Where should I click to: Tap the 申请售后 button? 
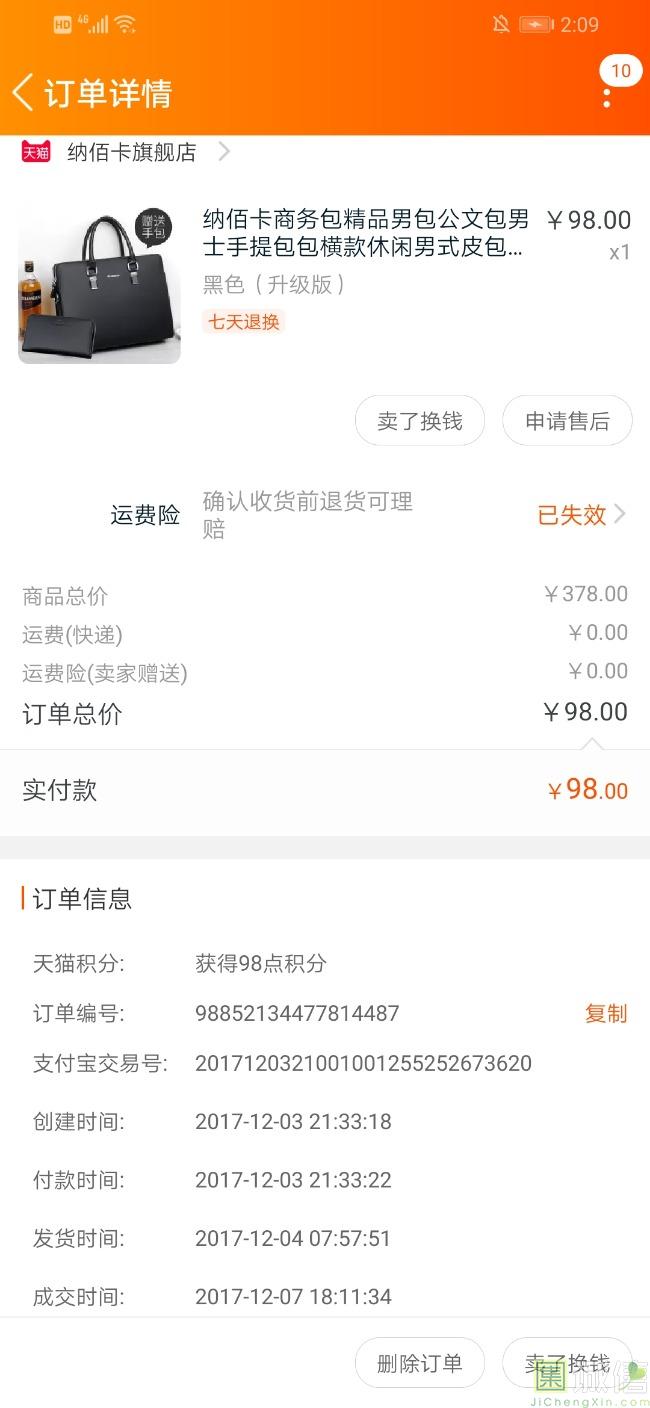coord(567,421)
